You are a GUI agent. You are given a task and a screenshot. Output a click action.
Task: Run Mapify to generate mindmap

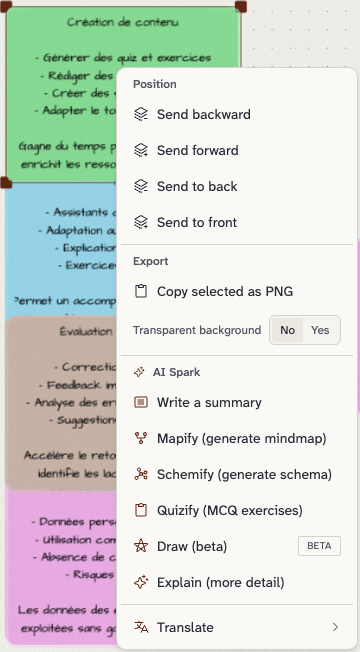click(237, 438)
